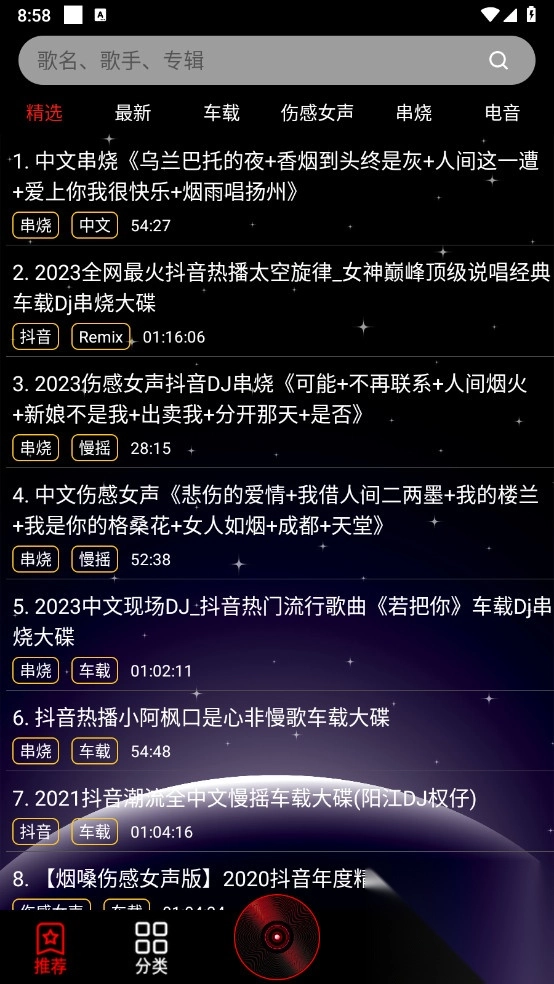554x984 pixels.
Task: Open track 6 抖音热播小阿枫口是心非
Action: click(x=277, y=732)
